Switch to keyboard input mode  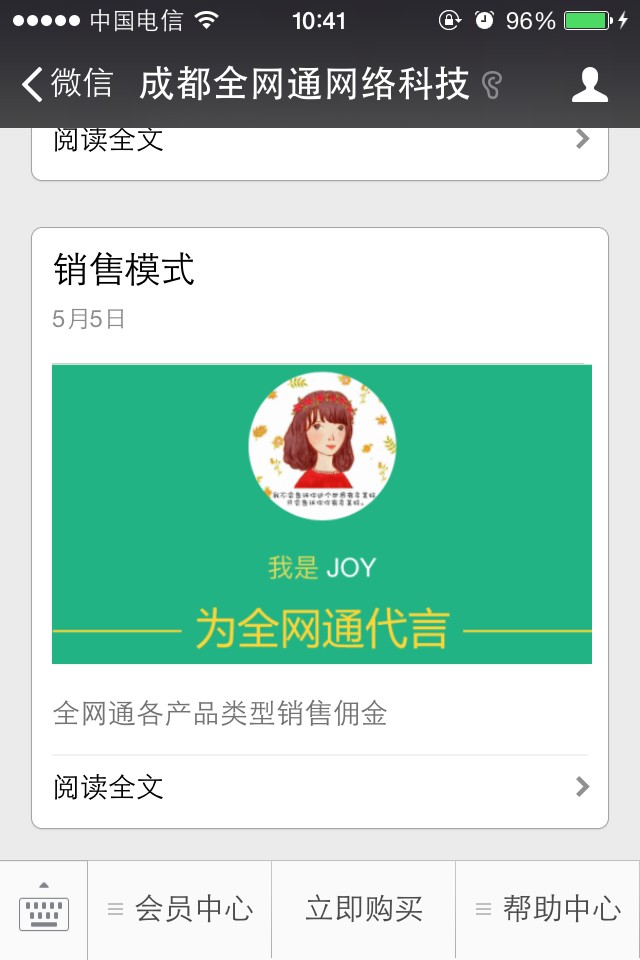pos(44,910)
